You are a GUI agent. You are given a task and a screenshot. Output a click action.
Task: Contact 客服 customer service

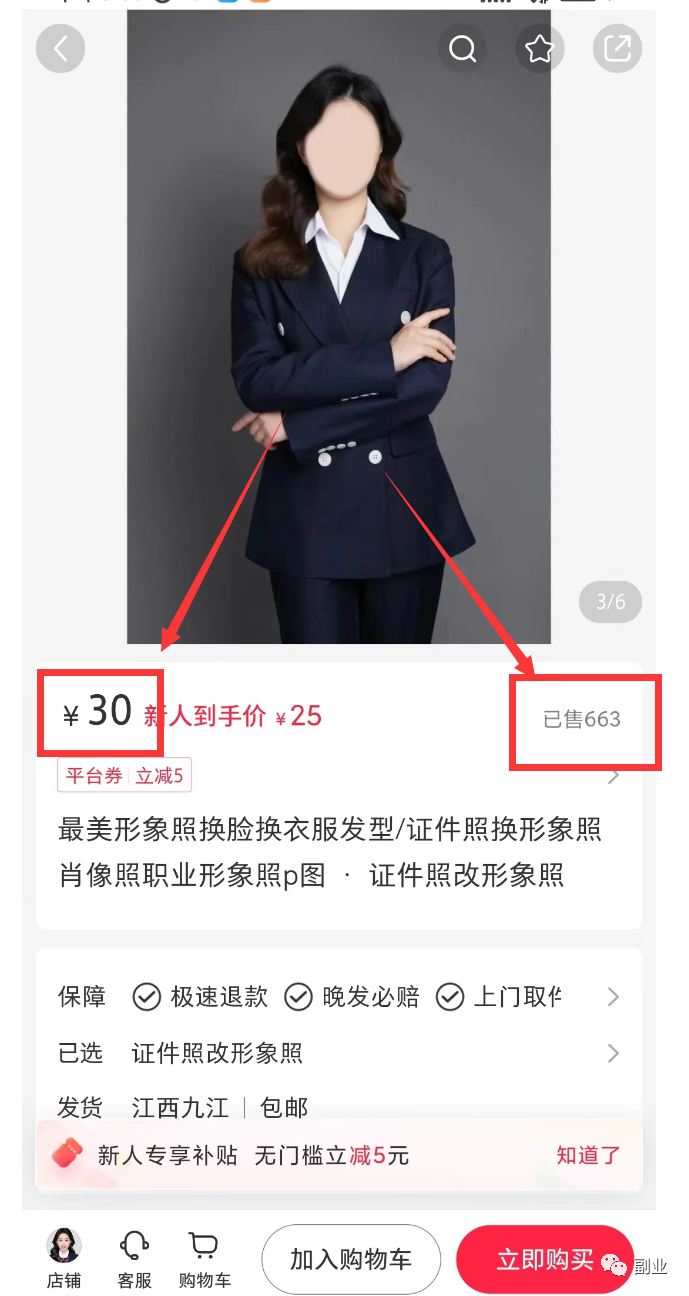click(x=134, y=1258)
